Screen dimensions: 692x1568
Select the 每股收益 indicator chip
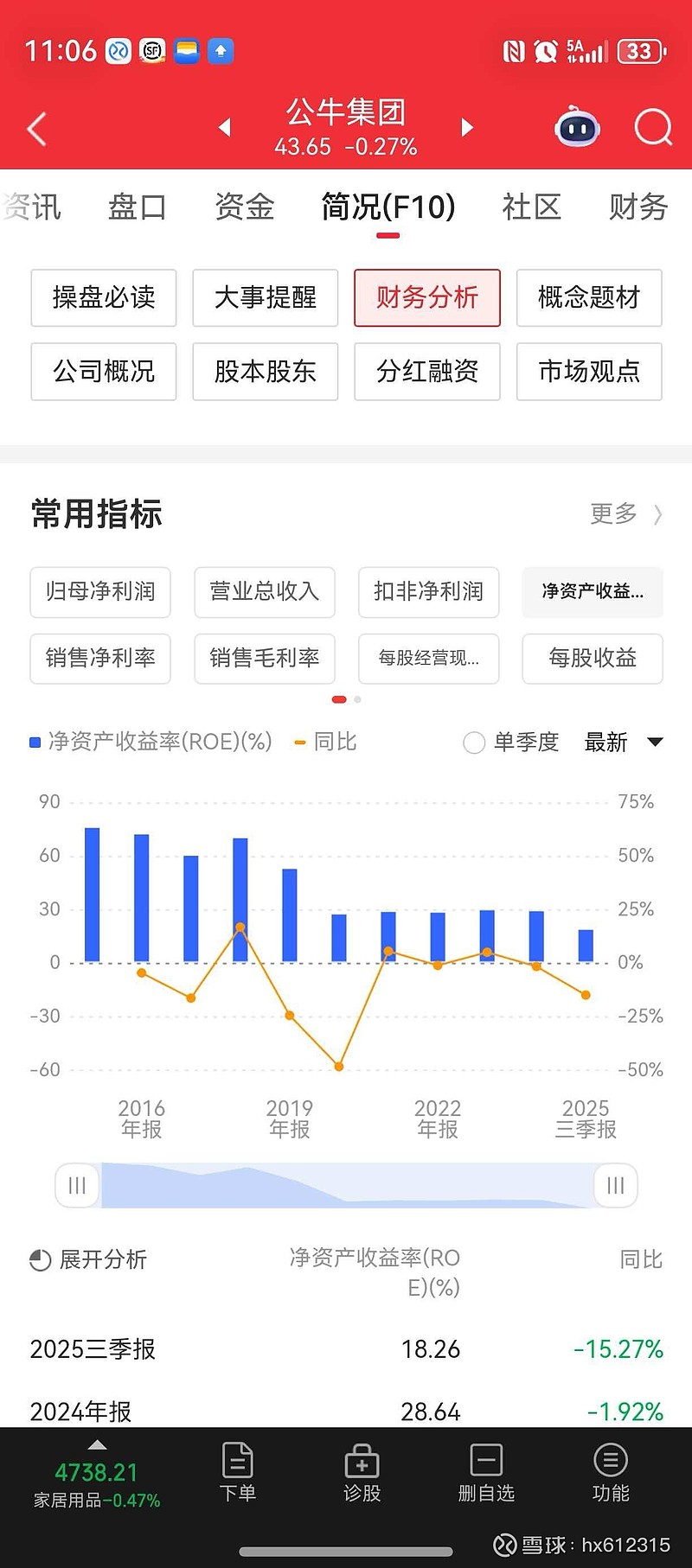pyautogui.click(x=592, y=659)
